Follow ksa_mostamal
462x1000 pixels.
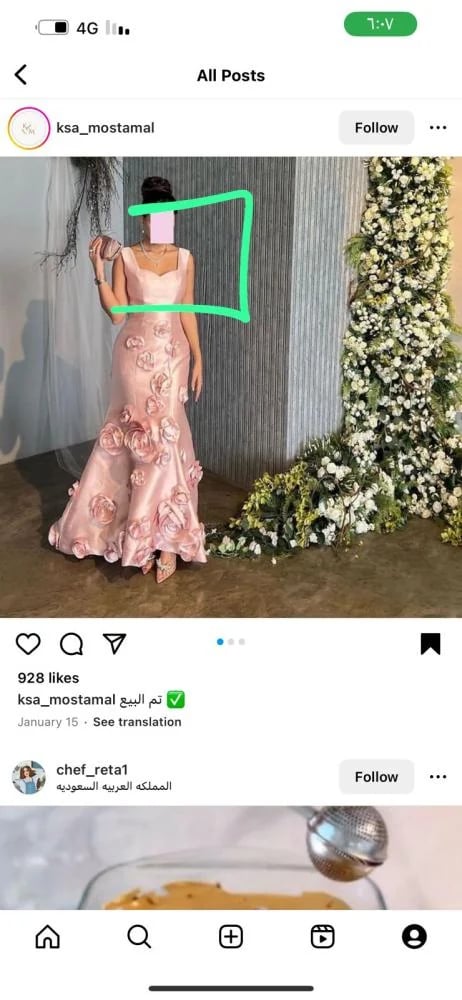(x=376, y=128)
